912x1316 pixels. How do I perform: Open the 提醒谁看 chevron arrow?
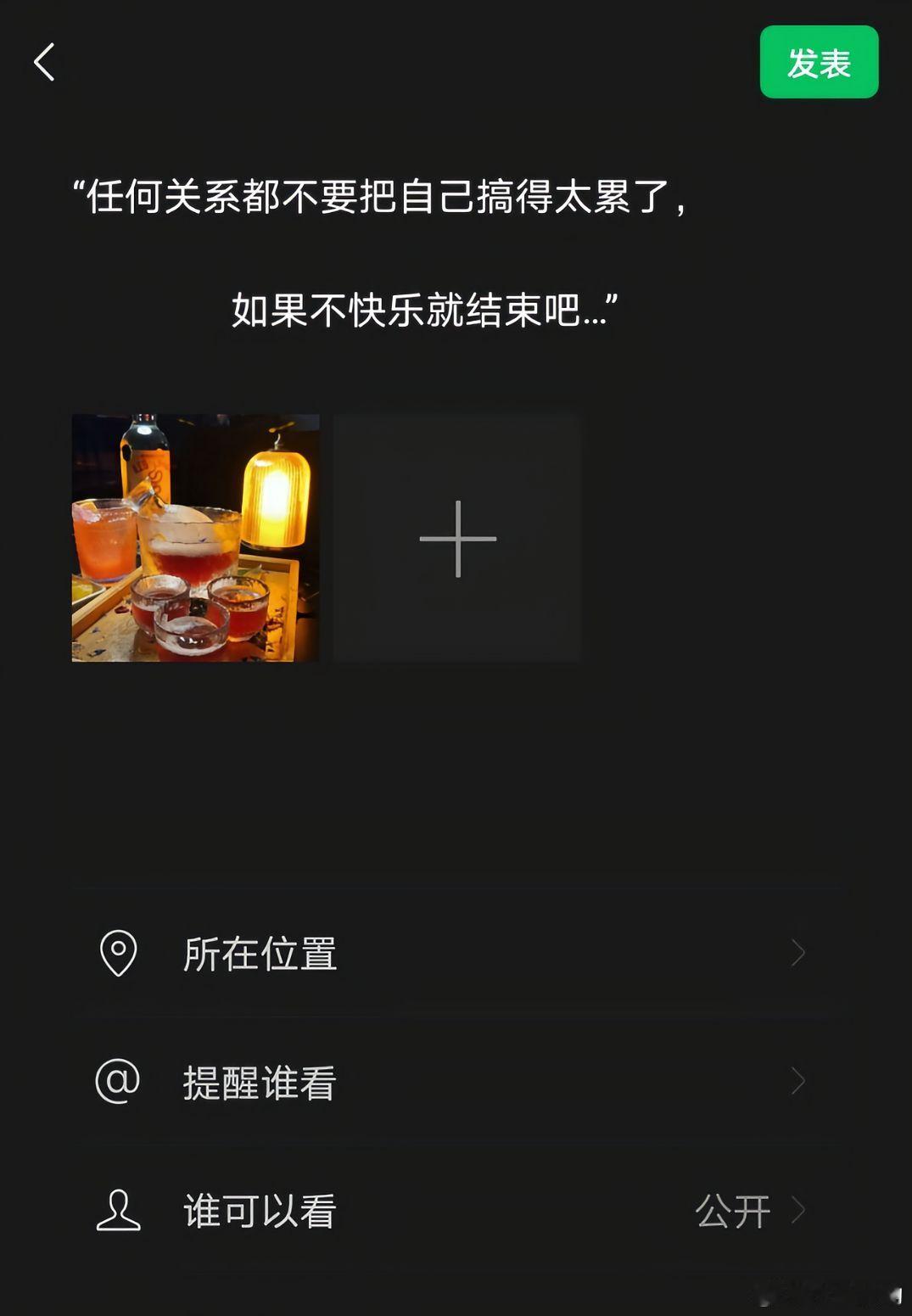(797, 1081)
